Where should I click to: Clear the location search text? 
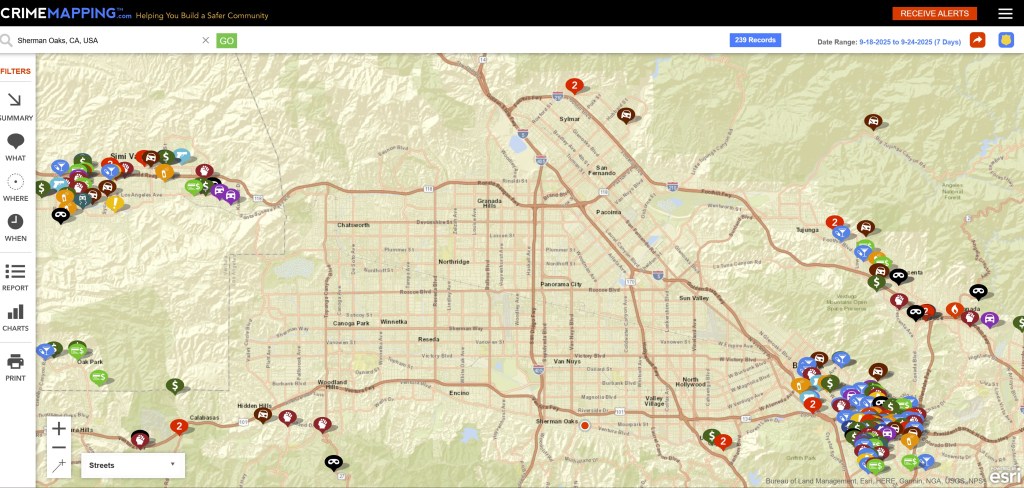(x=206, y=40)
